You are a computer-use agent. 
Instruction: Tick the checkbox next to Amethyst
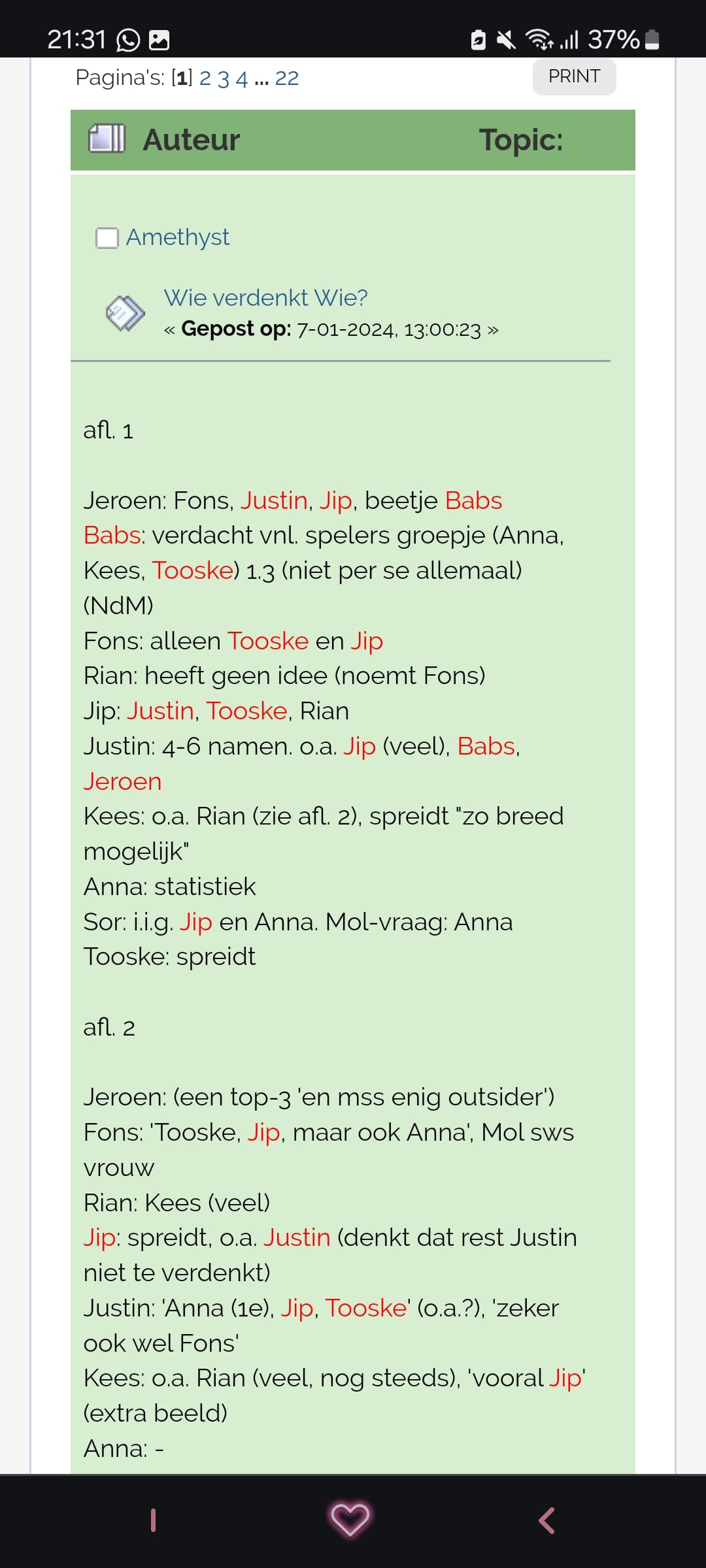107,238
